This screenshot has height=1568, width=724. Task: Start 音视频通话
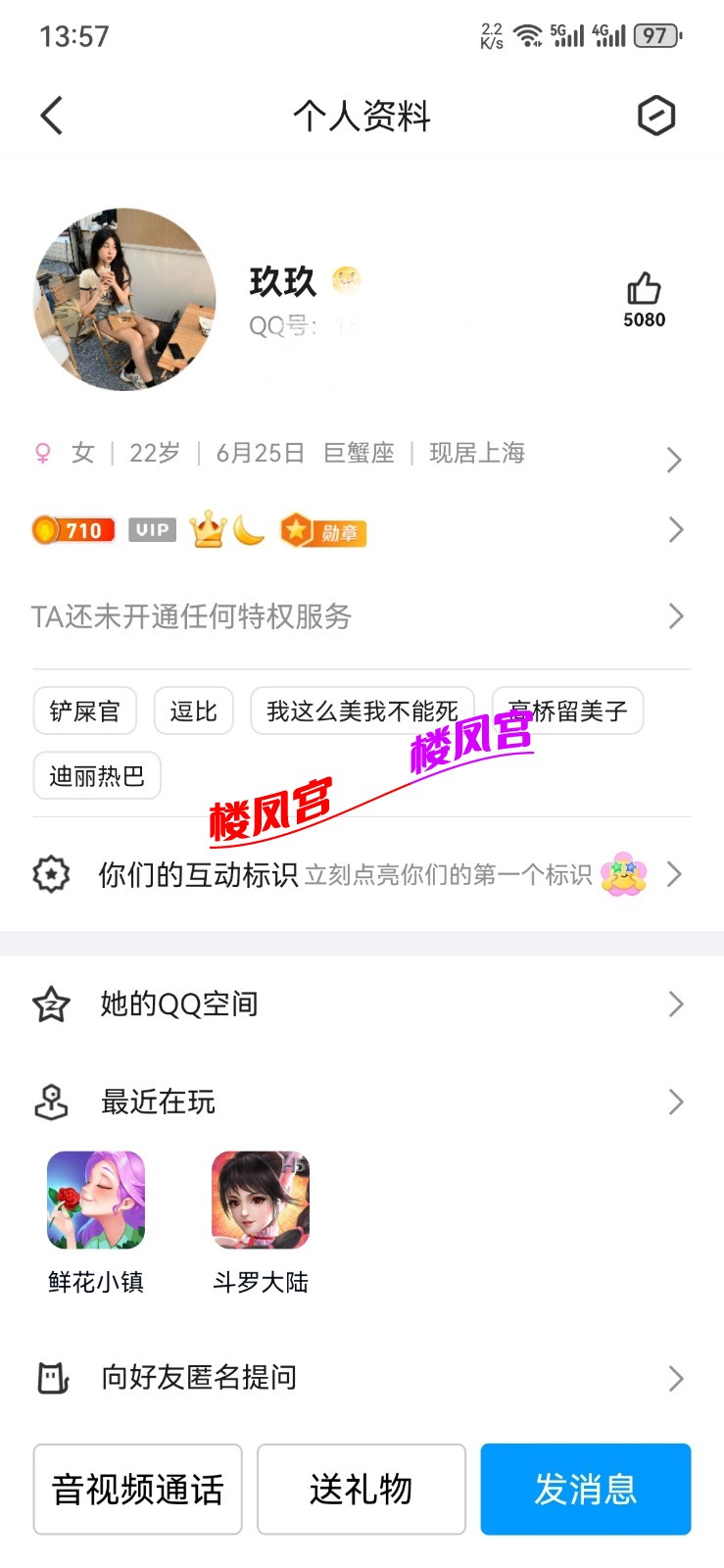(137, 1489)
